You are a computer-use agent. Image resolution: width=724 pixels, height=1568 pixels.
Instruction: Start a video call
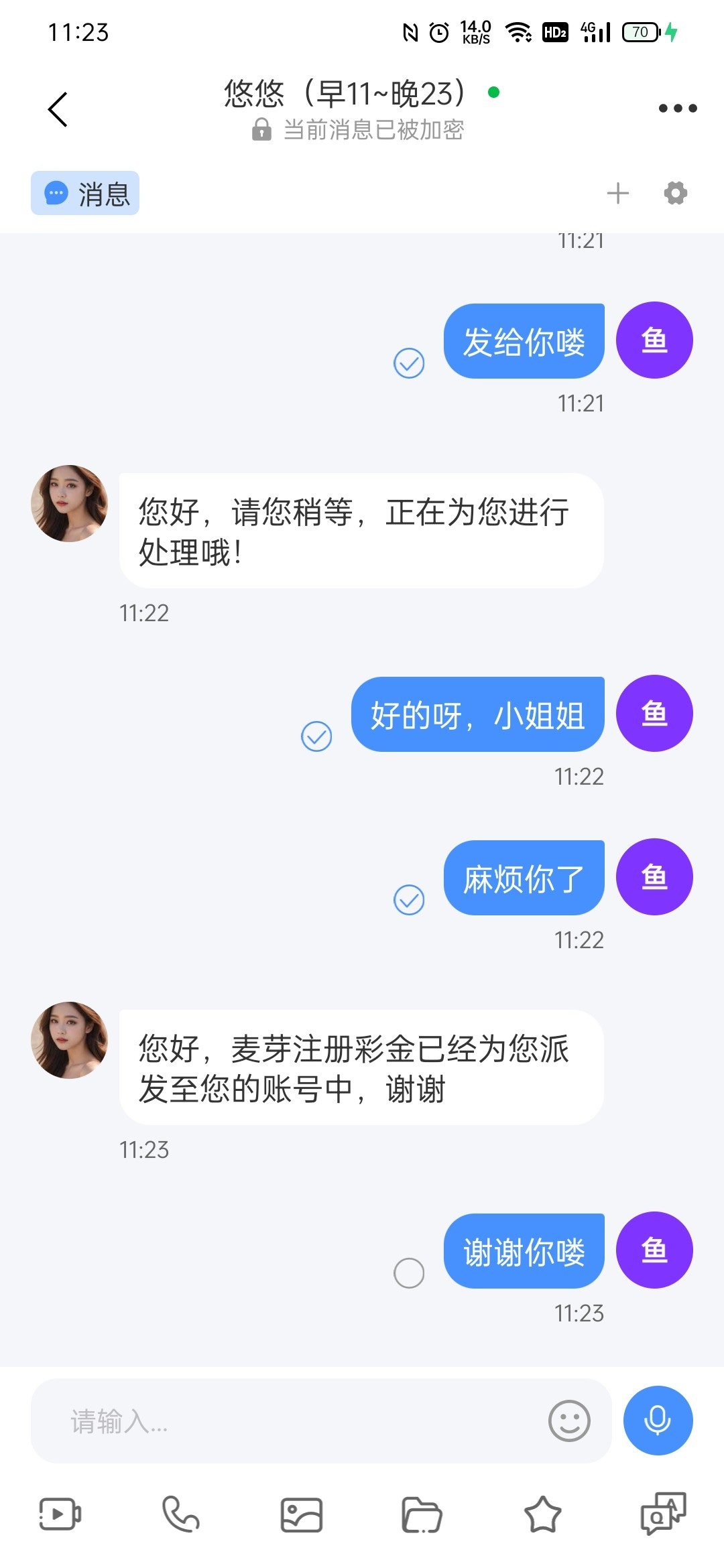click(60, 1514)
